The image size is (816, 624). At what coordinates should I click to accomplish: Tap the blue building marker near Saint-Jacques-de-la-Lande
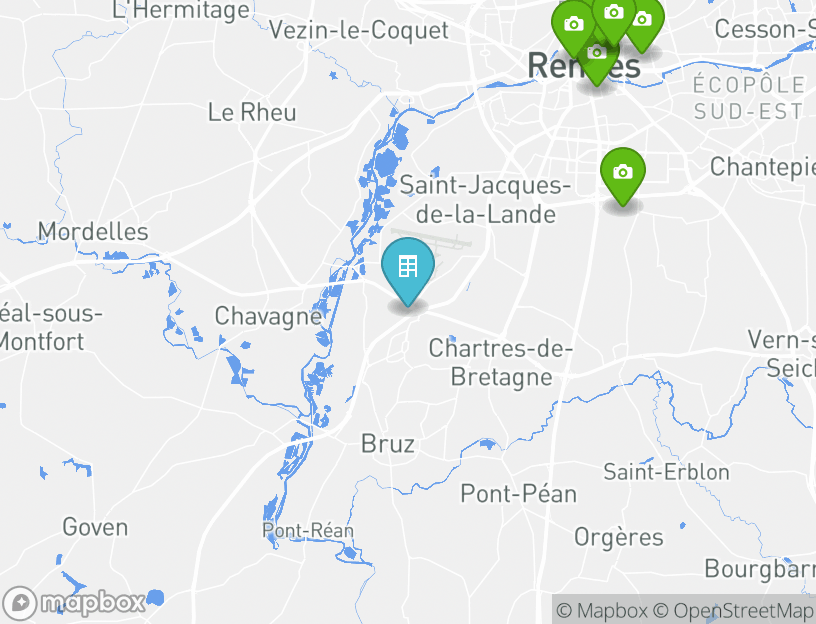(408, 268)
